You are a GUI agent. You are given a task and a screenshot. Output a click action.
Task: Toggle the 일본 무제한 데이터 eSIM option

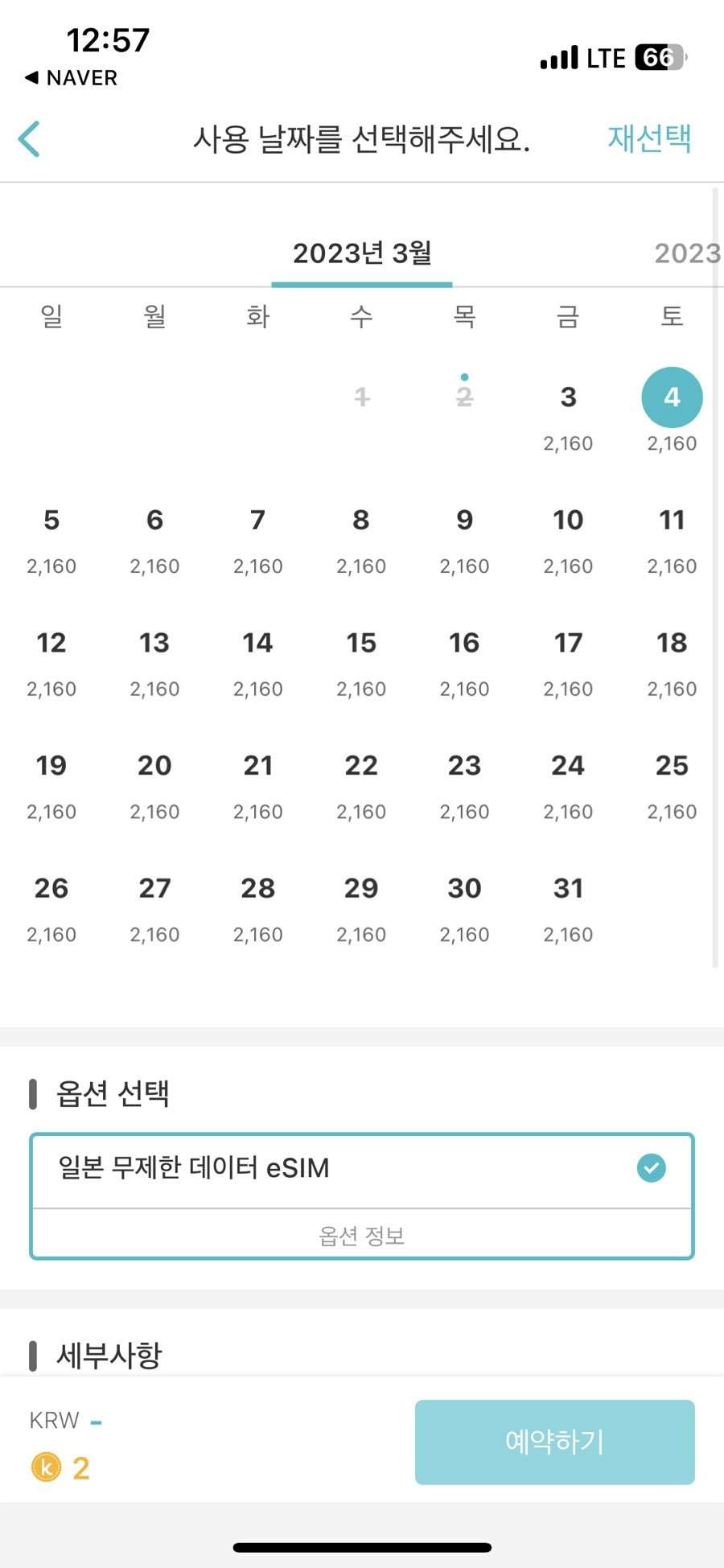(x=362, y=1170)
